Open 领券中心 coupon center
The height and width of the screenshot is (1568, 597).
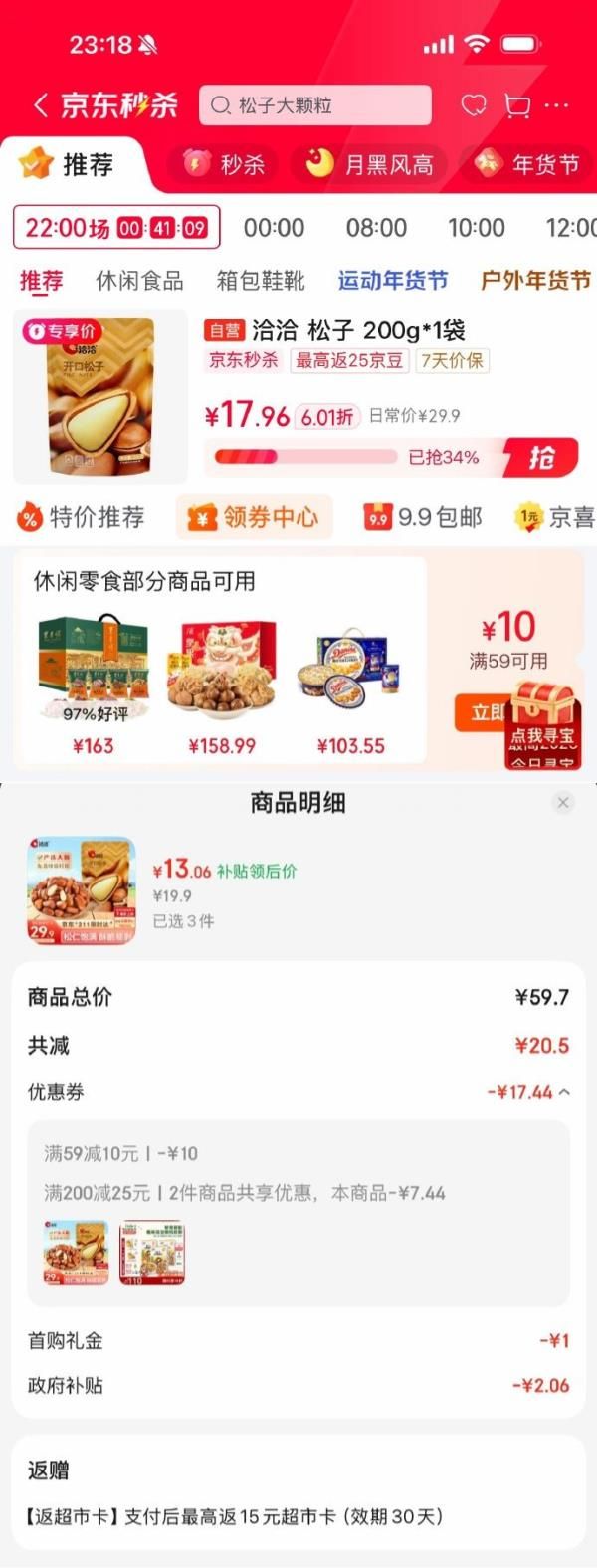255,517
